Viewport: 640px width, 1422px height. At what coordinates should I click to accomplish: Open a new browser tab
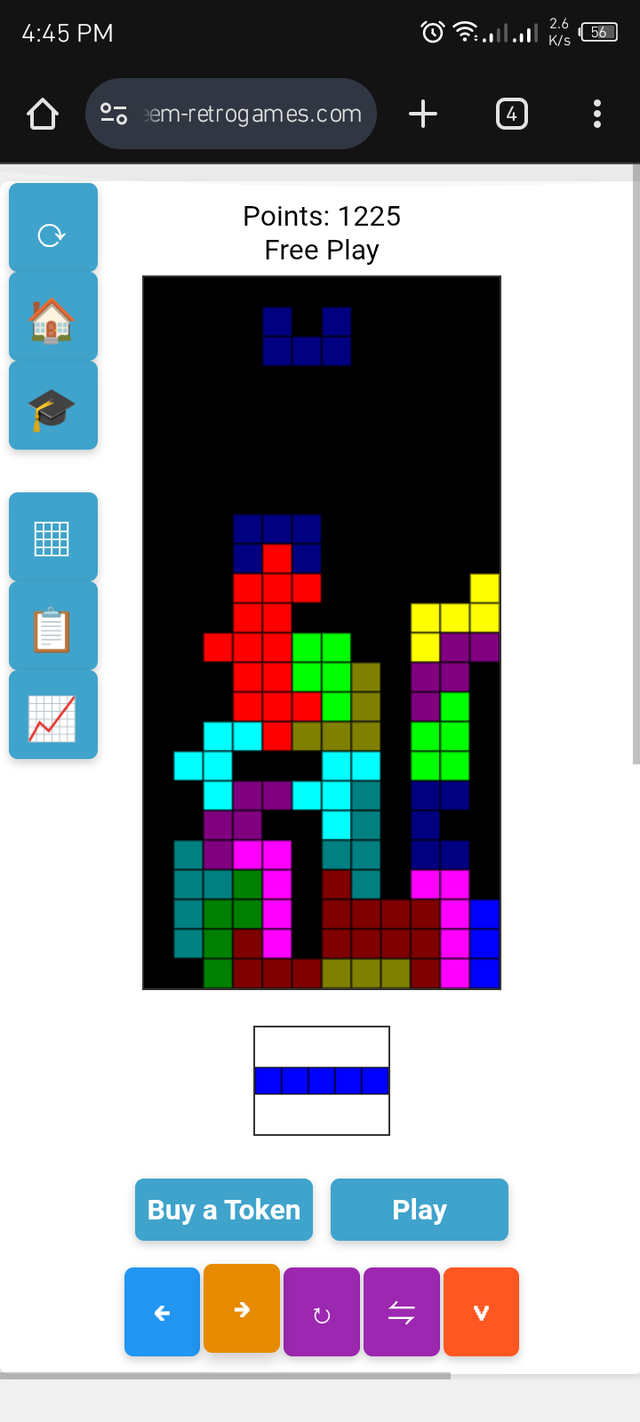point(423,114)
